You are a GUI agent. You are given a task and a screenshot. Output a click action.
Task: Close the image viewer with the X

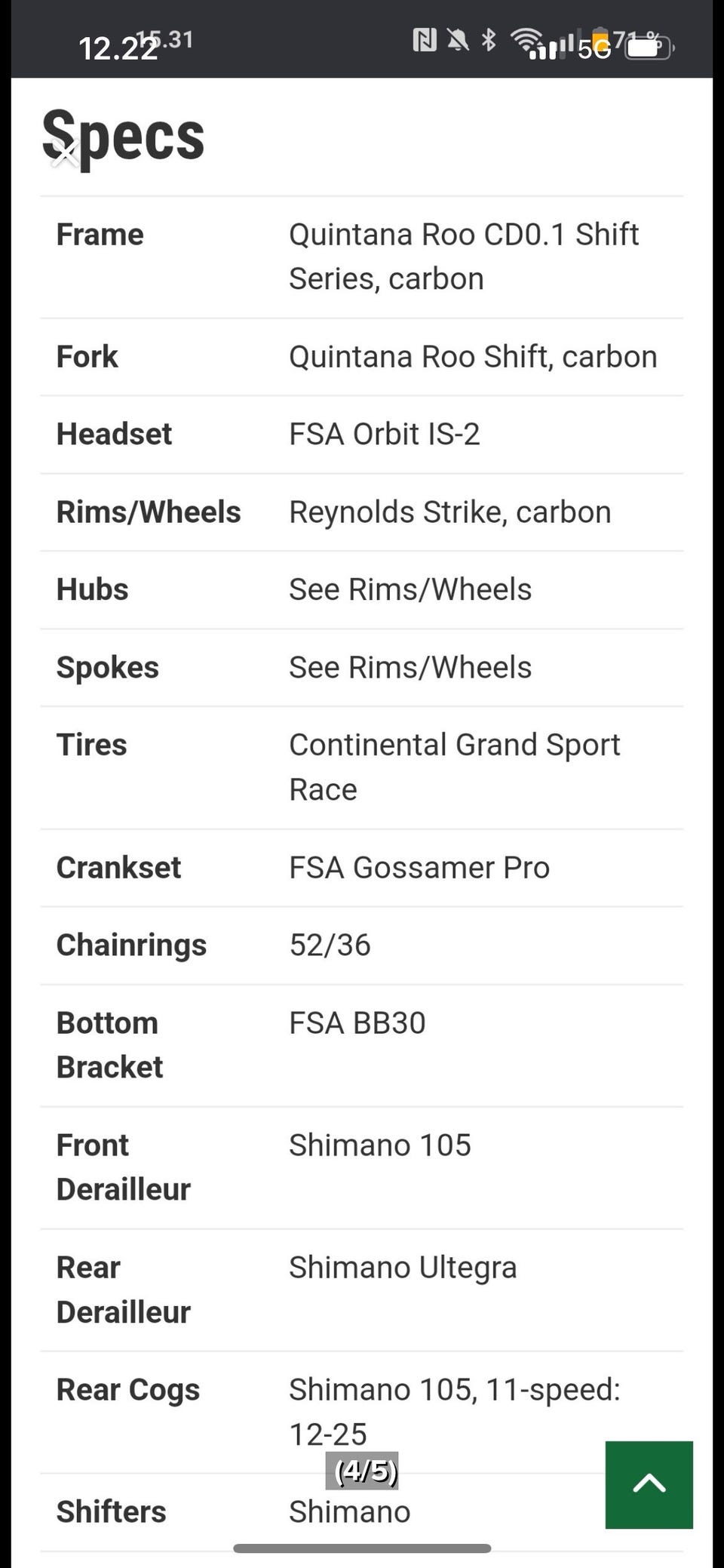(66, 155)
